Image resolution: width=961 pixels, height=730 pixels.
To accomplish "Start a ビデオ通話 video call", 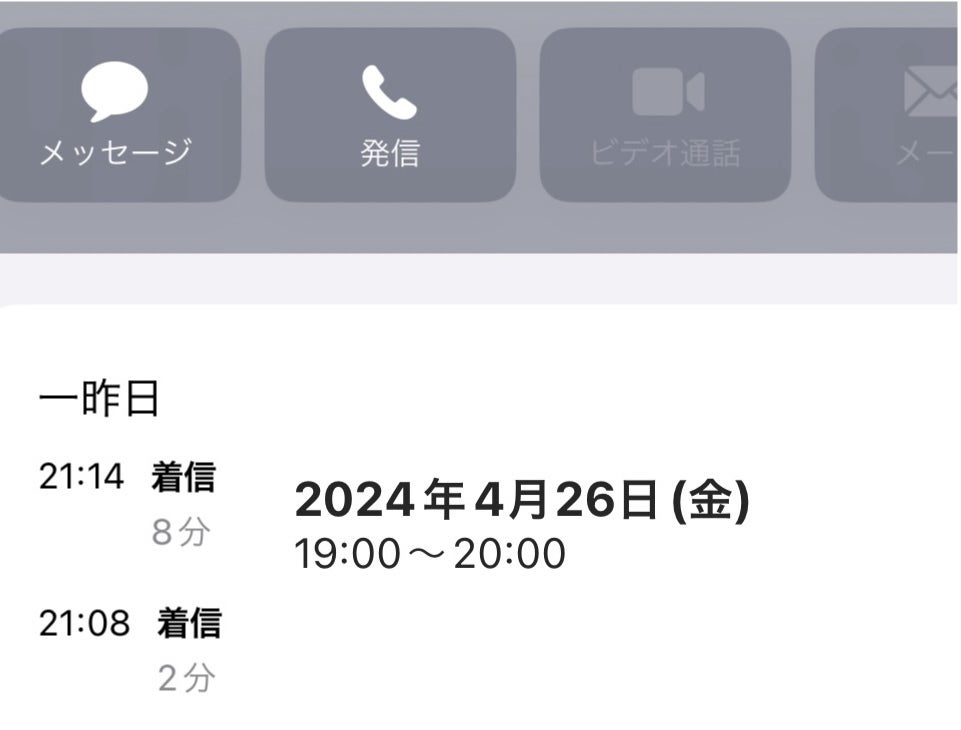I will (x=665, y=115).
